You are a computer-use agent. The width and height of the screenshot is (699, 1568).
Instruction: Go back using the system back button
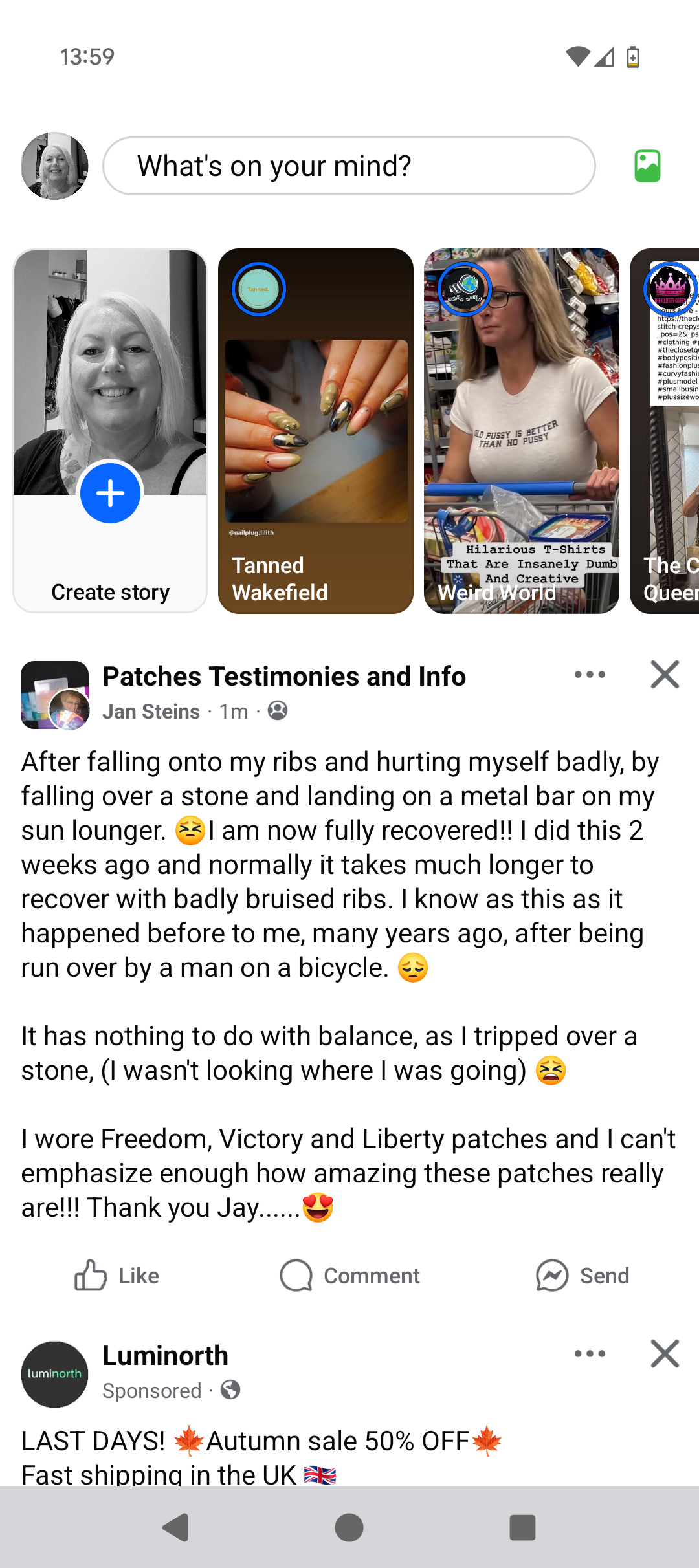[175, 1528]
